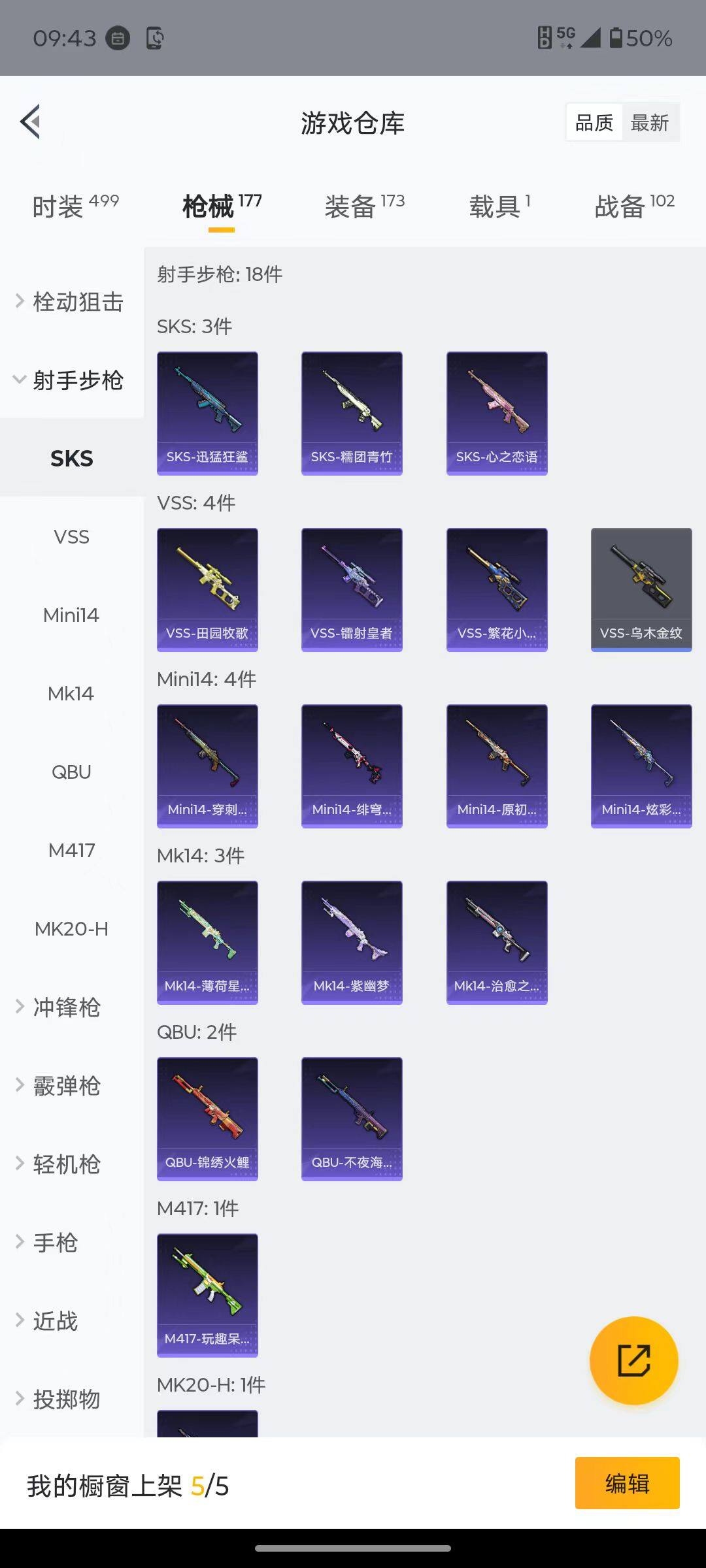Viewport: 706px width, 1568px height.
Task: Tap the 编辑 button
Action: click(x=627, y=1483)
